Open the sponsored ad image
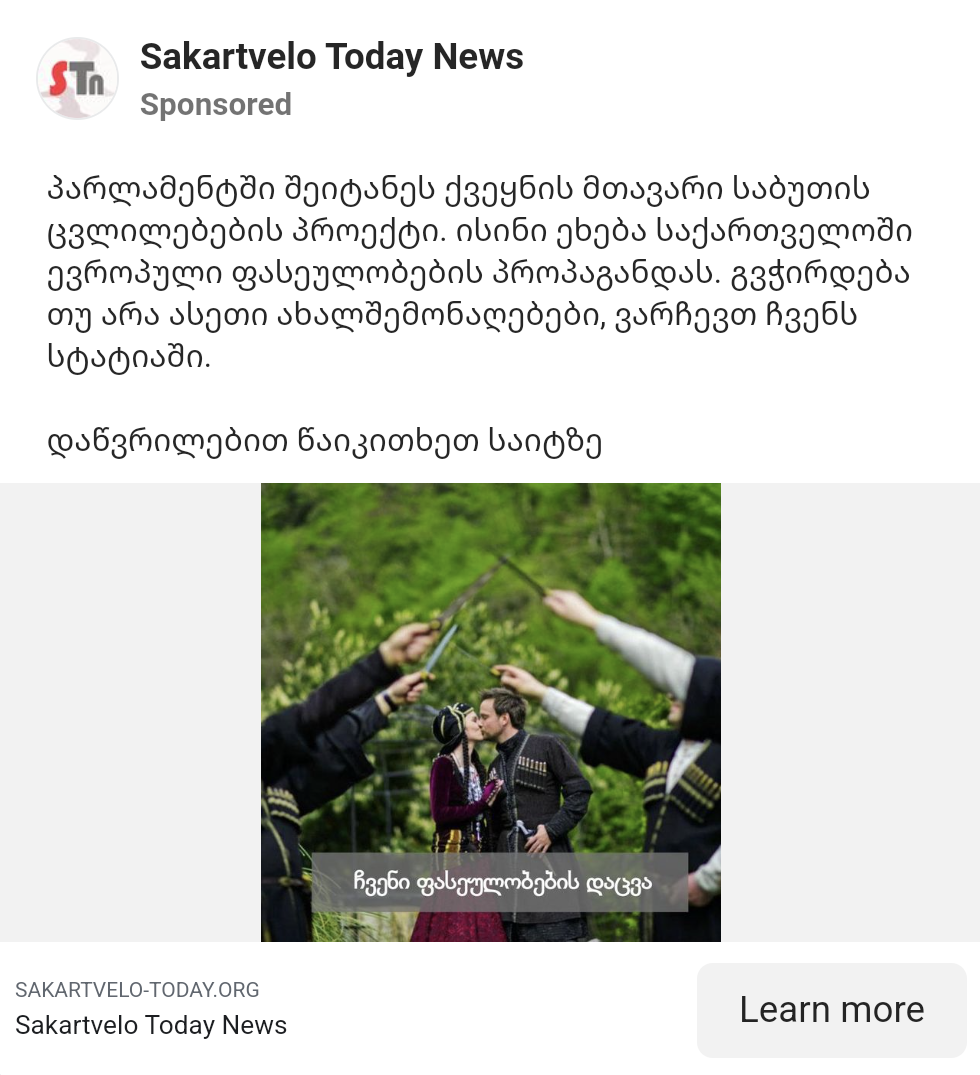The image size is (980, 1075). click(x=490, y=712)
